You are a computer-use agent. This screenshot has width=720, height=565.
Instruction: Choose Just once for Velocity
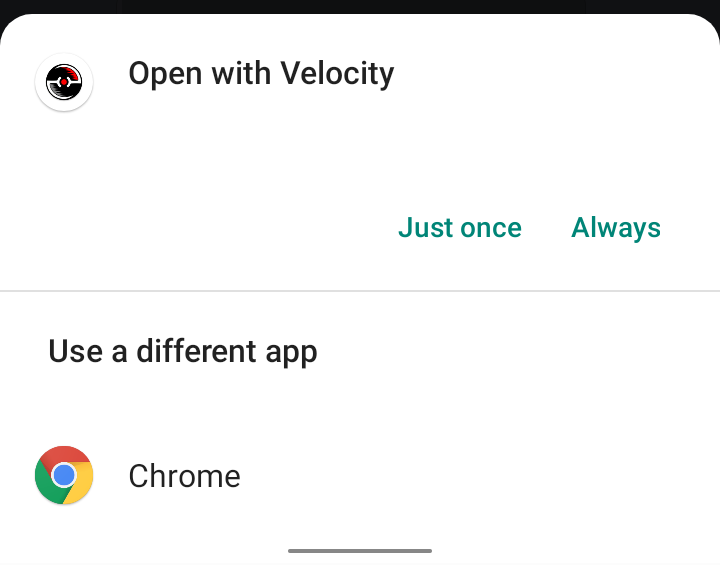(459, 228)
